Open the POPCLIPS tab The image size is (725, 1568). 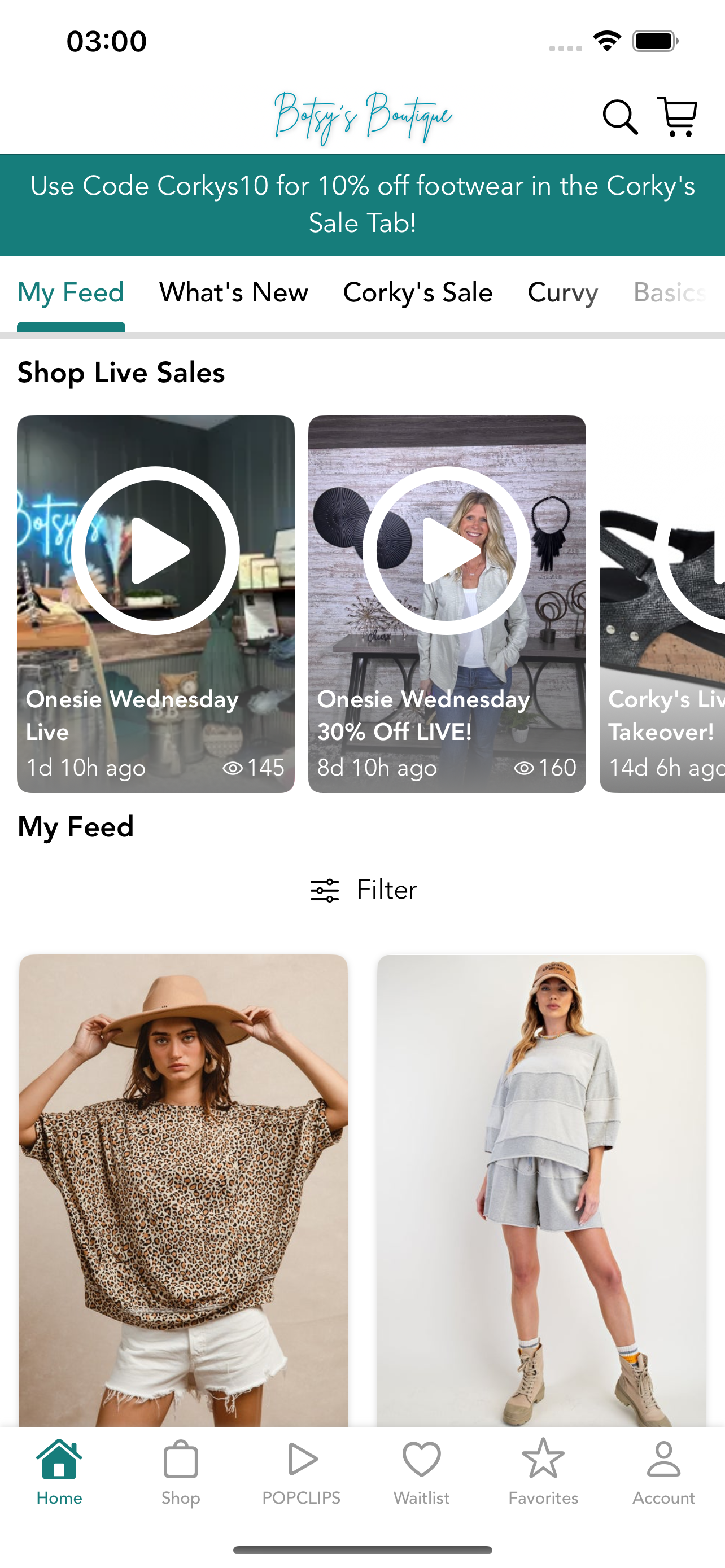[x=302, y=1472]
